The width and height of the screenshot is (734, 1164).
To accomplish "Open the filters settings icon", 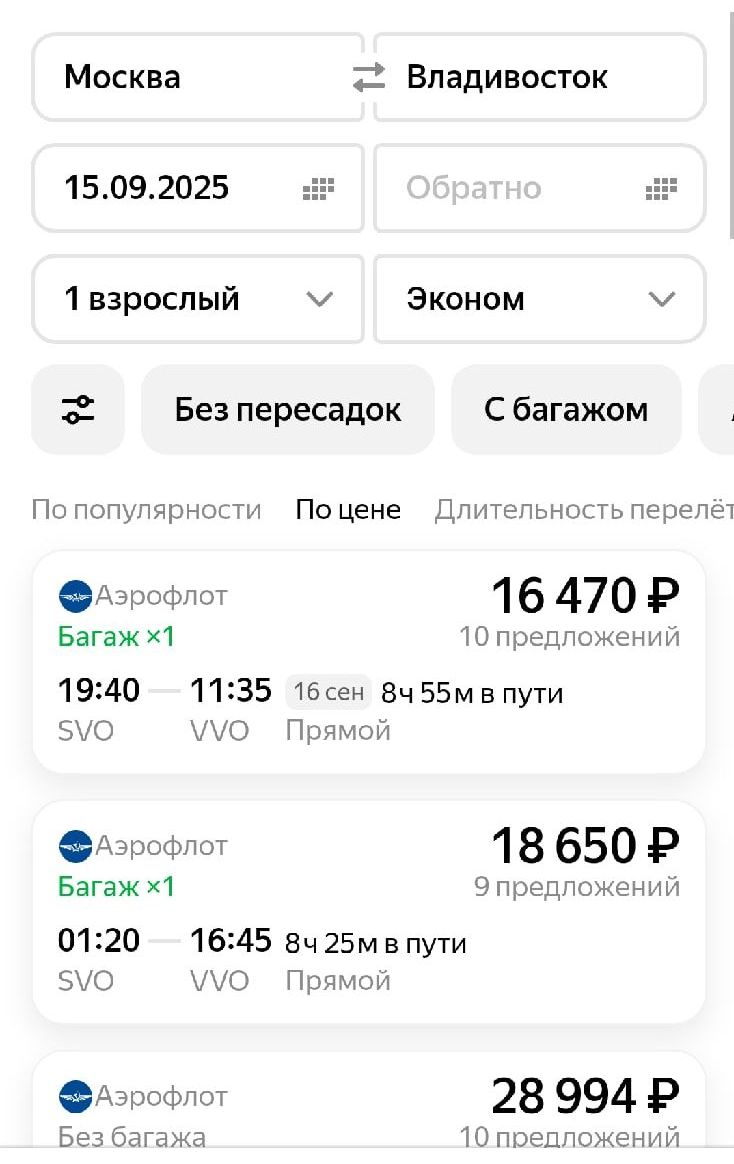I will pyautogui.click(x=78, y=409).
